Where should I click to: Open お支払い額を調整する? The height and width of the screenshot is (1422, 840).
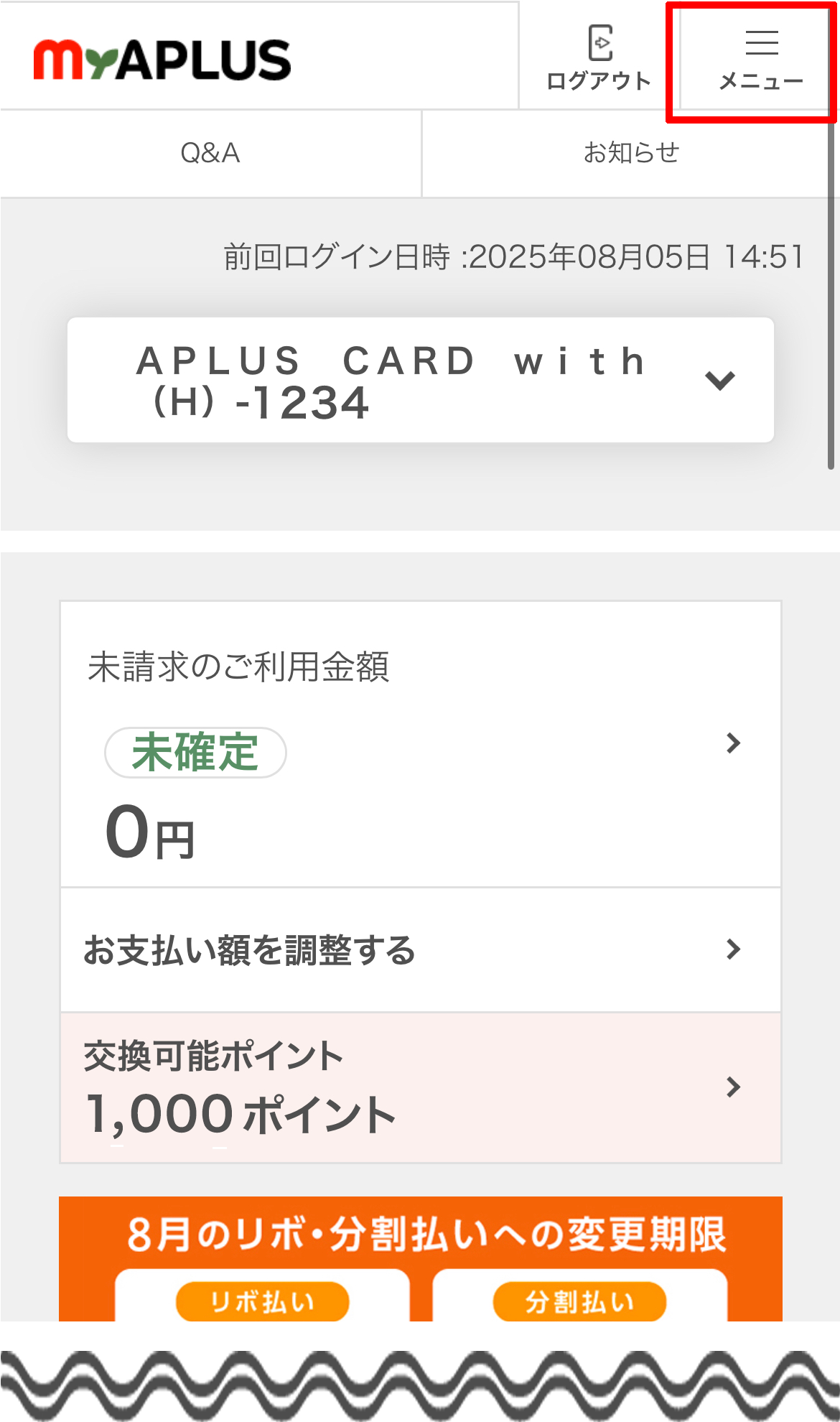pyautogui.click(x=421, y=949)
